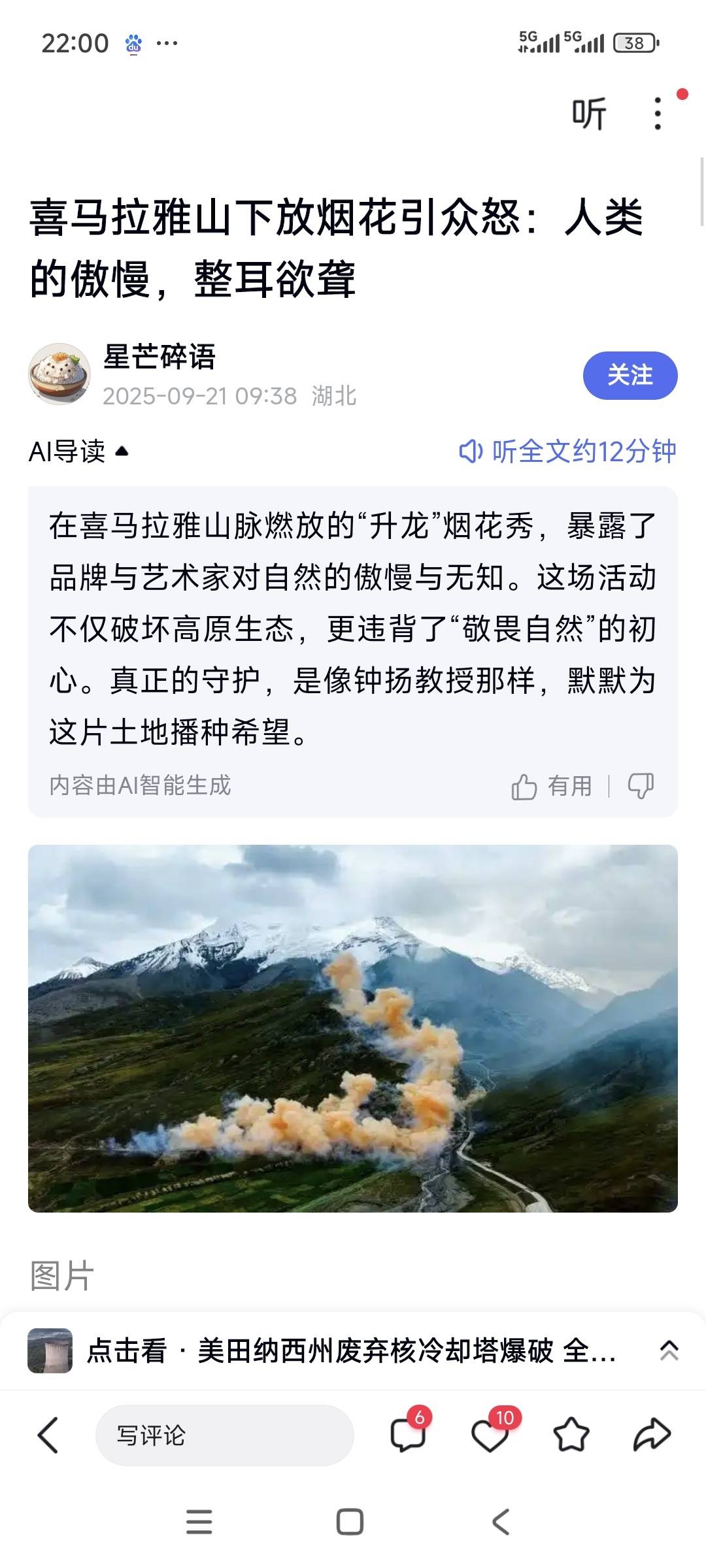Open 美田纳西州废弃核冷却塔爆破 recommendation

click(x=352, y=1351)
